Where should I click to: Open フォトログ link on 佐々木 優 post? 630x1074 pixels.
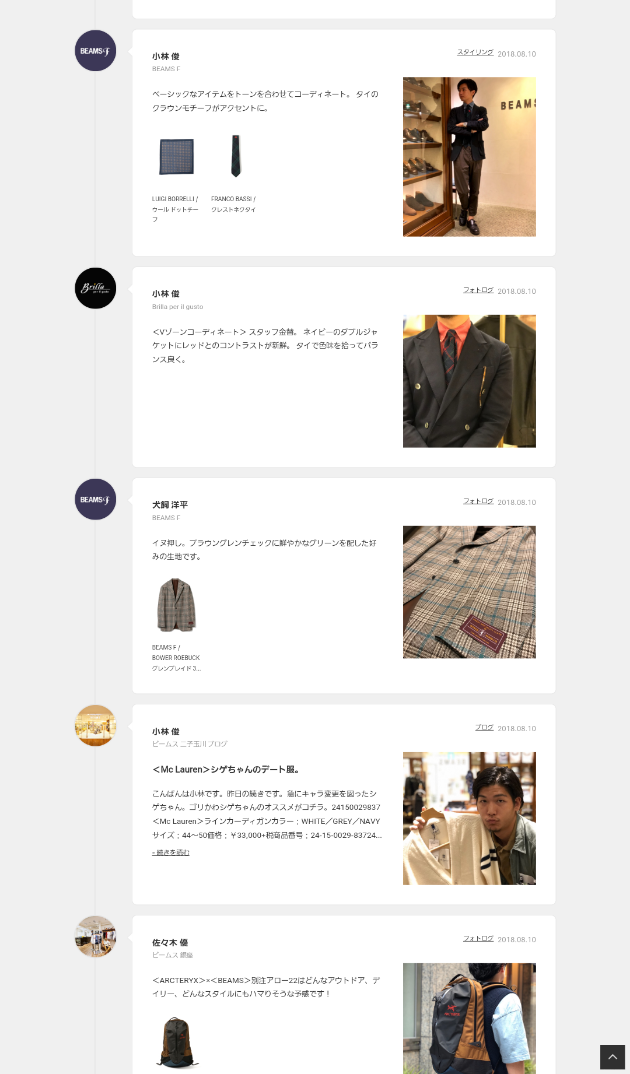coord(478,938)
